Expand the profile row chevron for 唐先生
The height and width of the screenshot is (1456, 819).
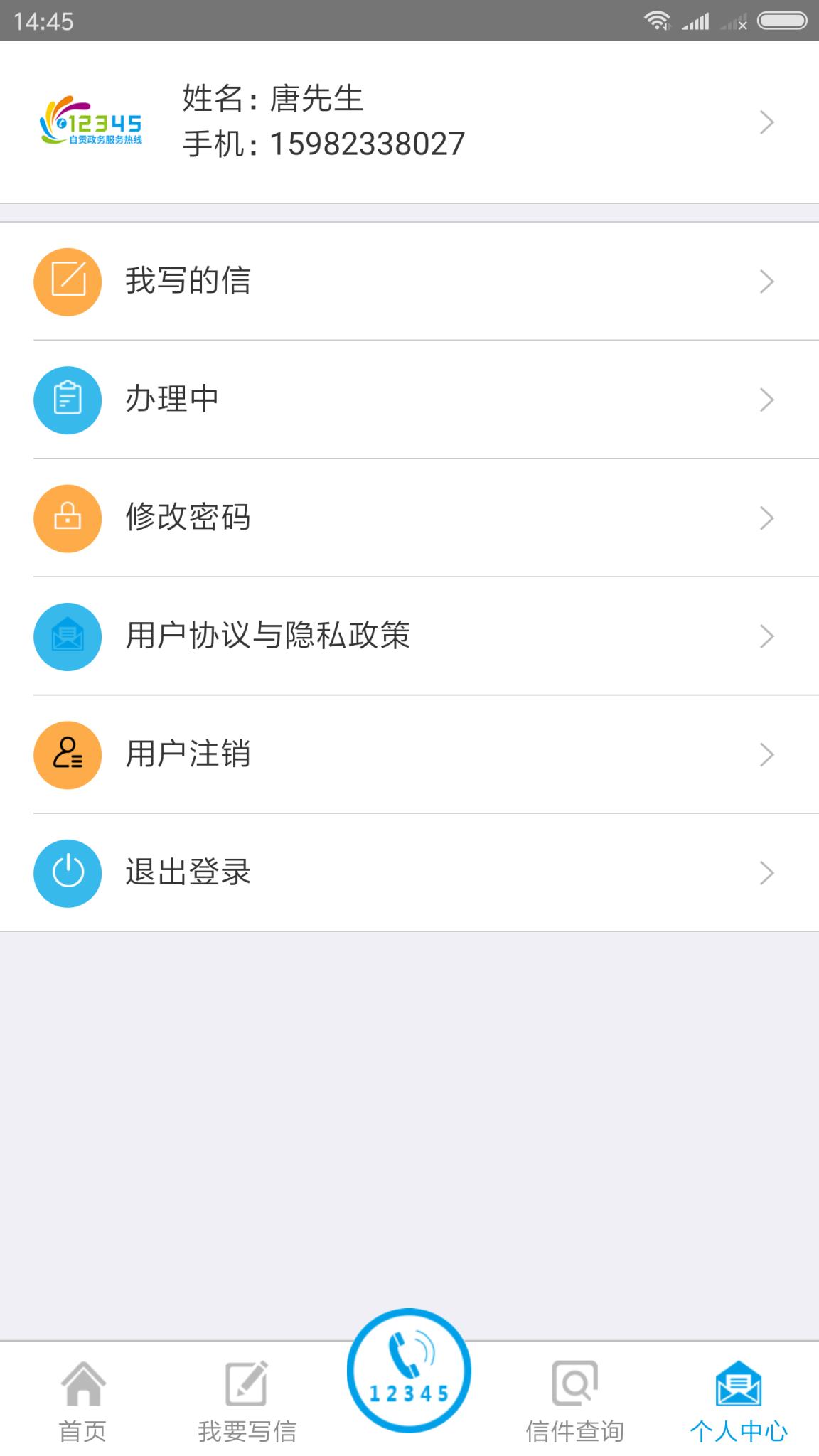(766, 122)
